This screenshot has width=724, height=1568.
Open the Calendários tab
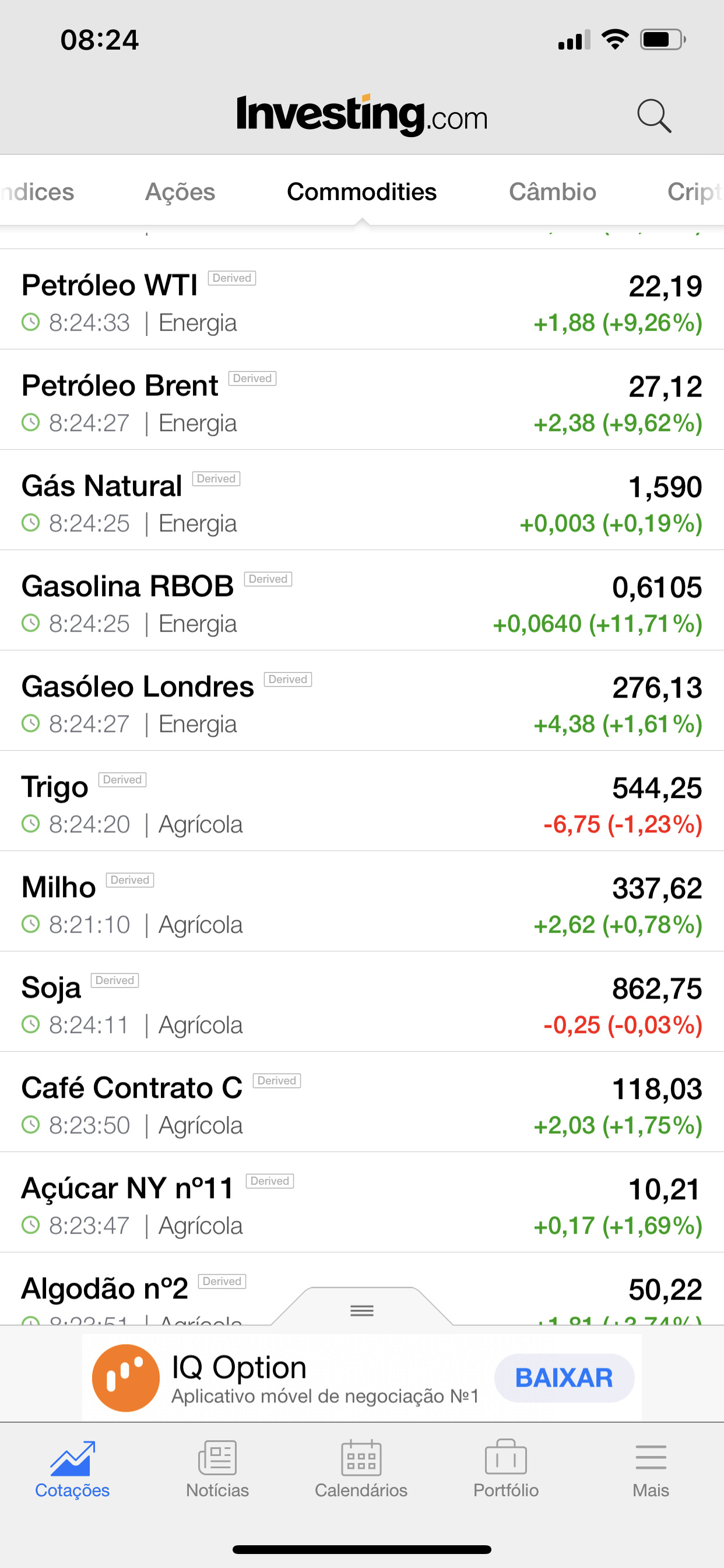[x=361, y=1469]
